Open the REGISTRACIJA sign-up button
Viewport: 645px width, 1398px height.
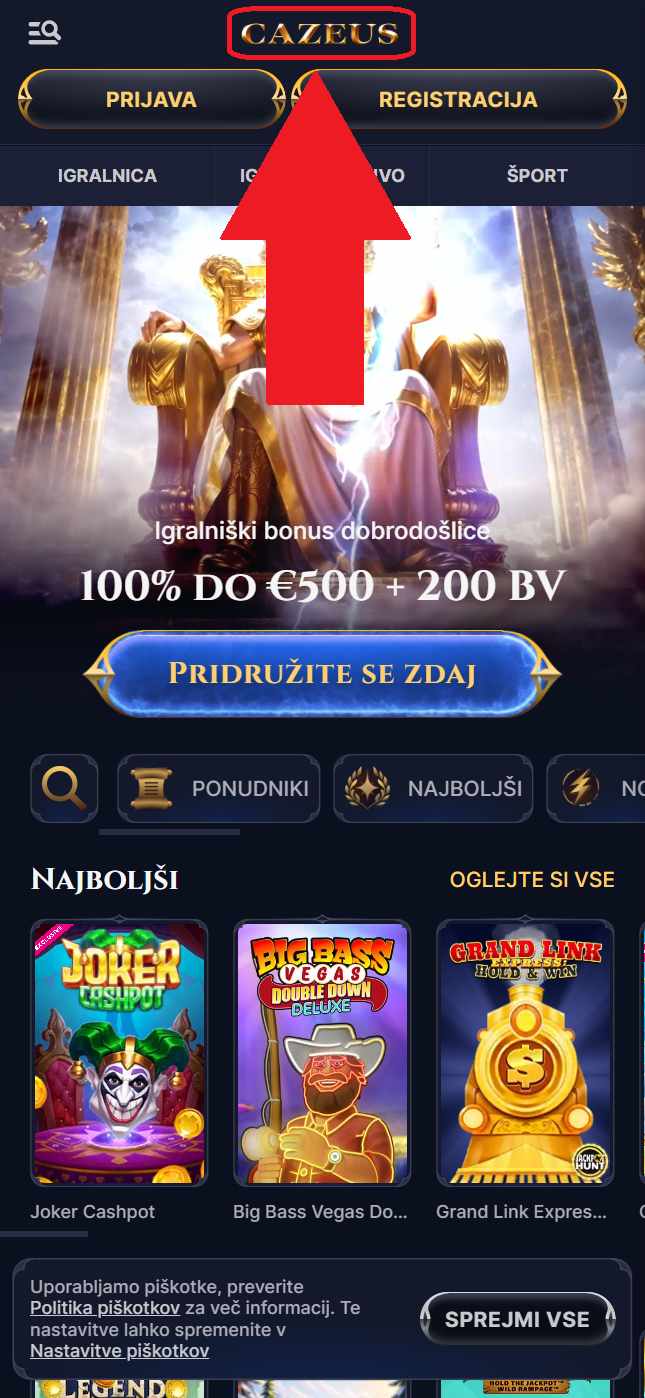point(459,99)
